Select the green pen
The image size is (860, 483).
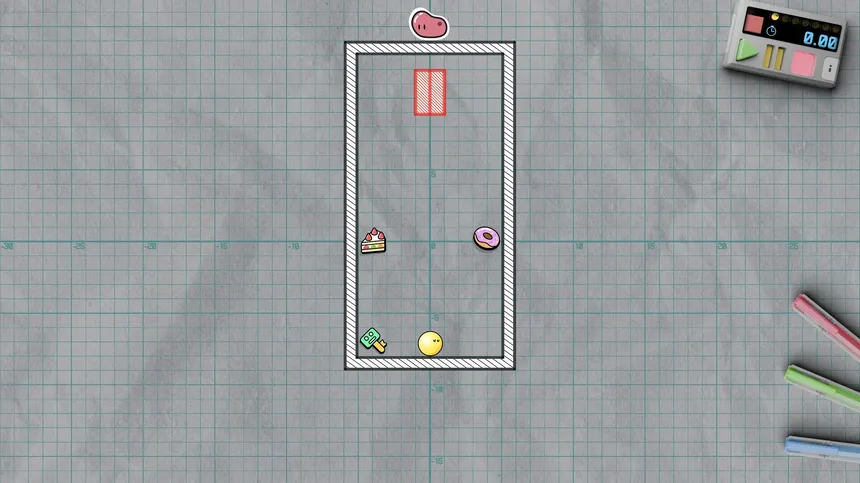coord(823,388)
